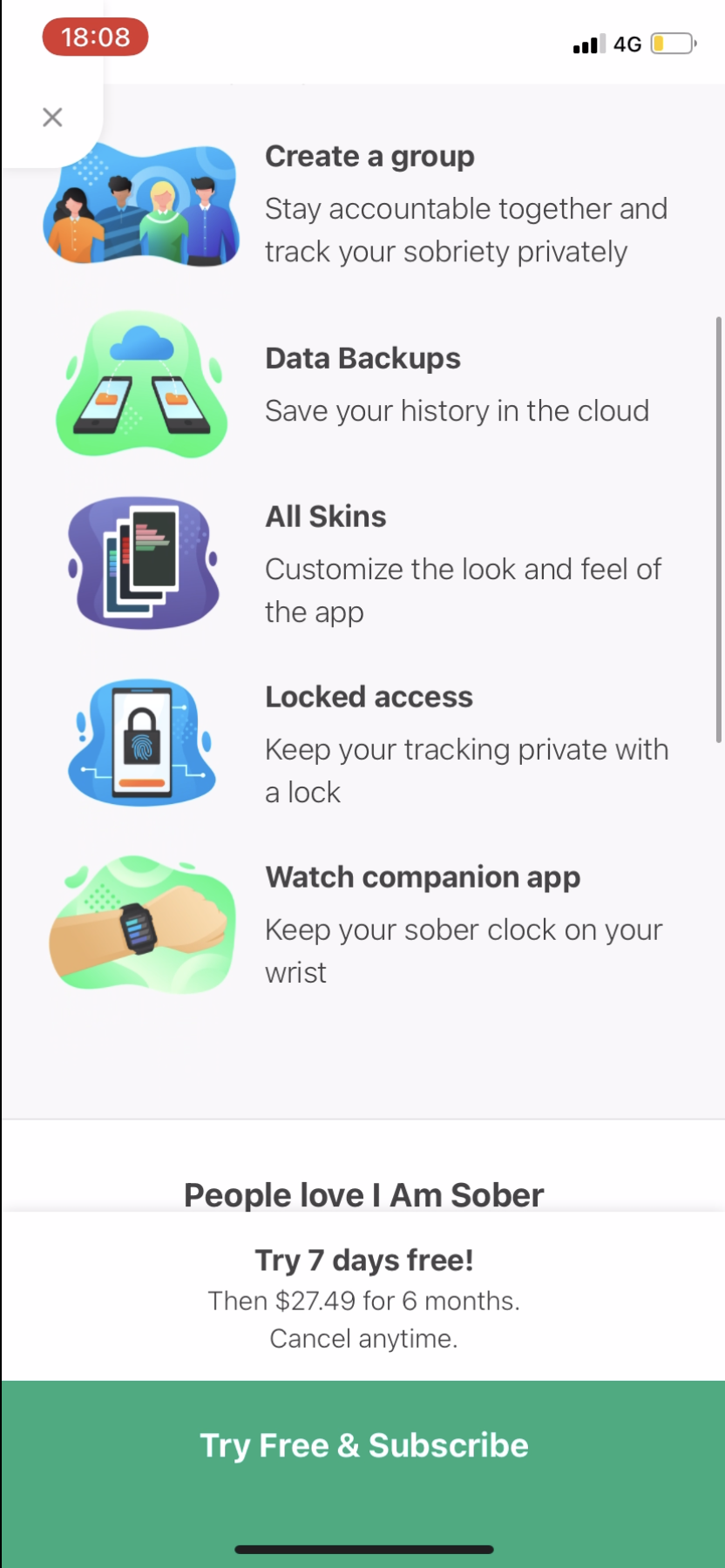Tap Try Free & Subscribe button
The width and height of the screenshot is (725, 1568).
(x=363, y=1445)
